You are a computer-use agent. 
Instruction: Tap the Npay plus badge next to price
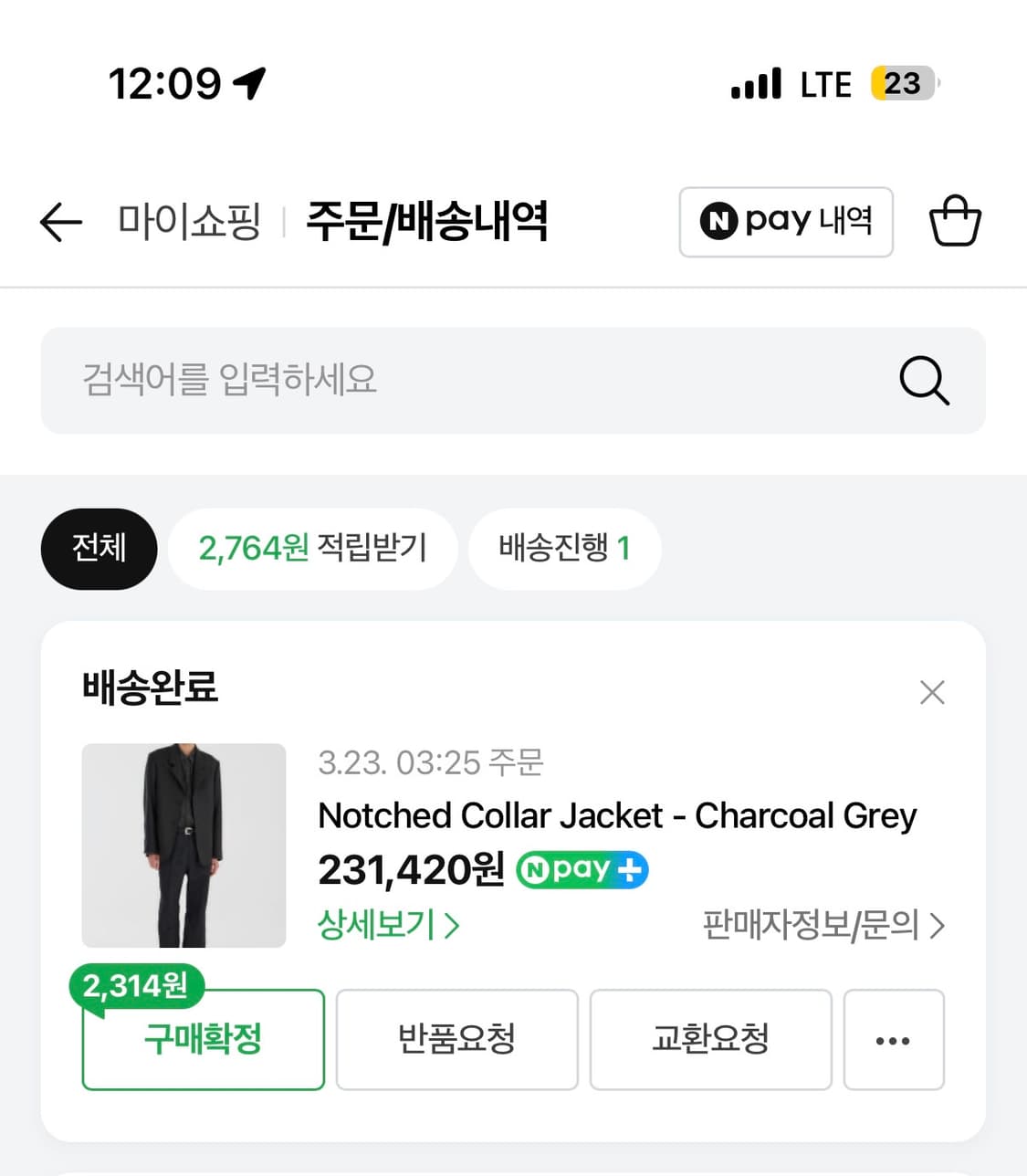tap(582, 870)
